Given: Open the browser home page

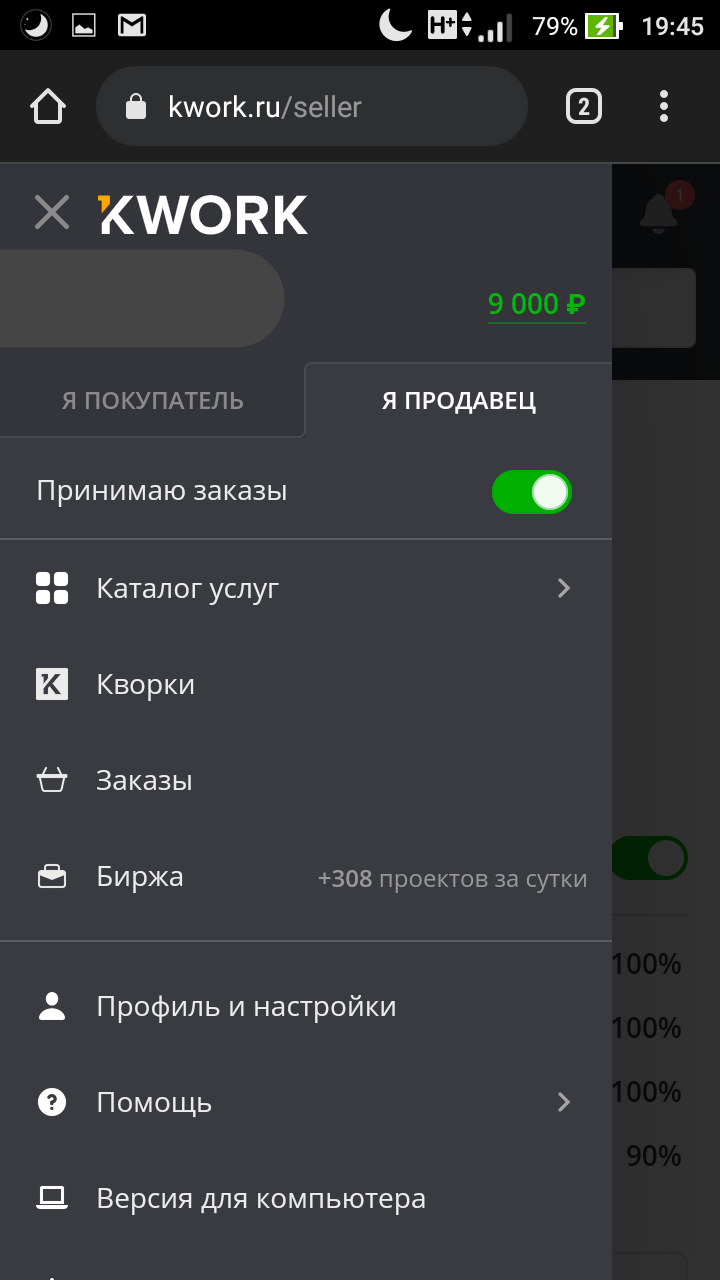Looking at the screenshot, I should pos(48,107).
